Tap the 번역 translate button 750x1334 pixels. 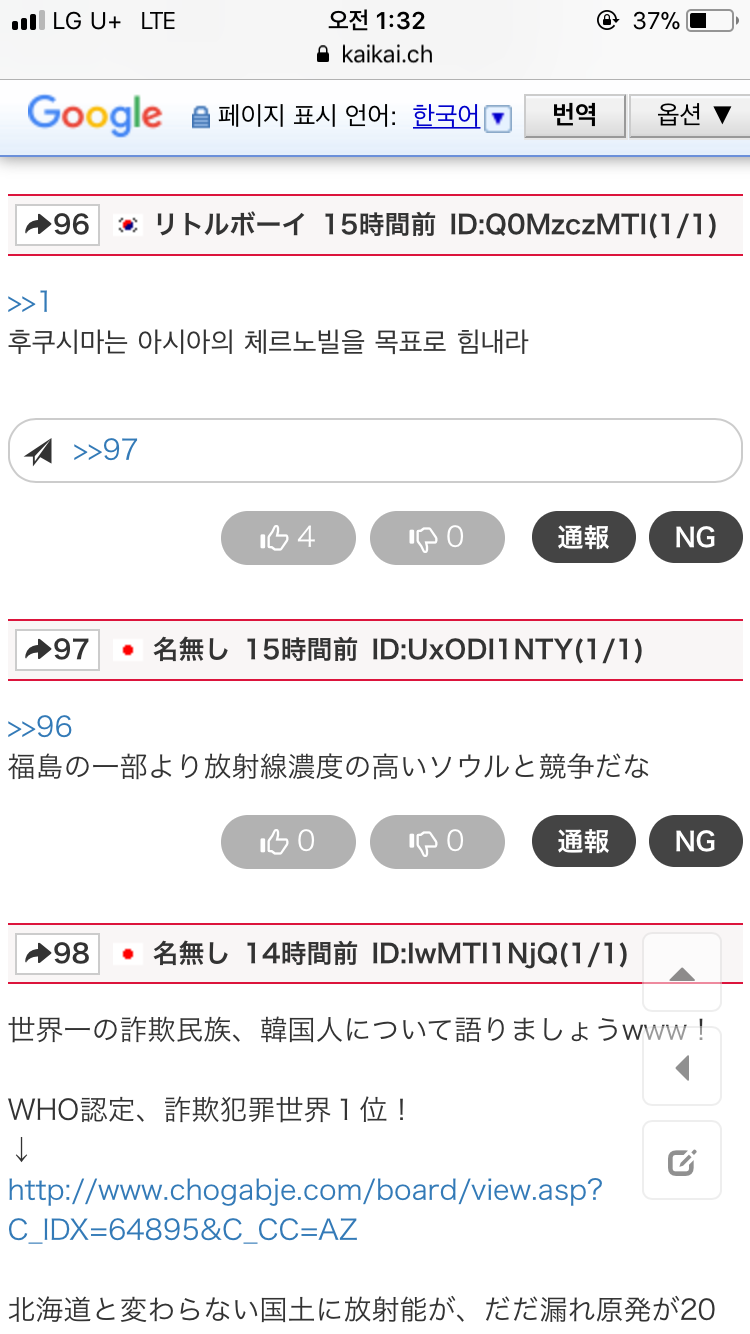(x=575, y=116)
